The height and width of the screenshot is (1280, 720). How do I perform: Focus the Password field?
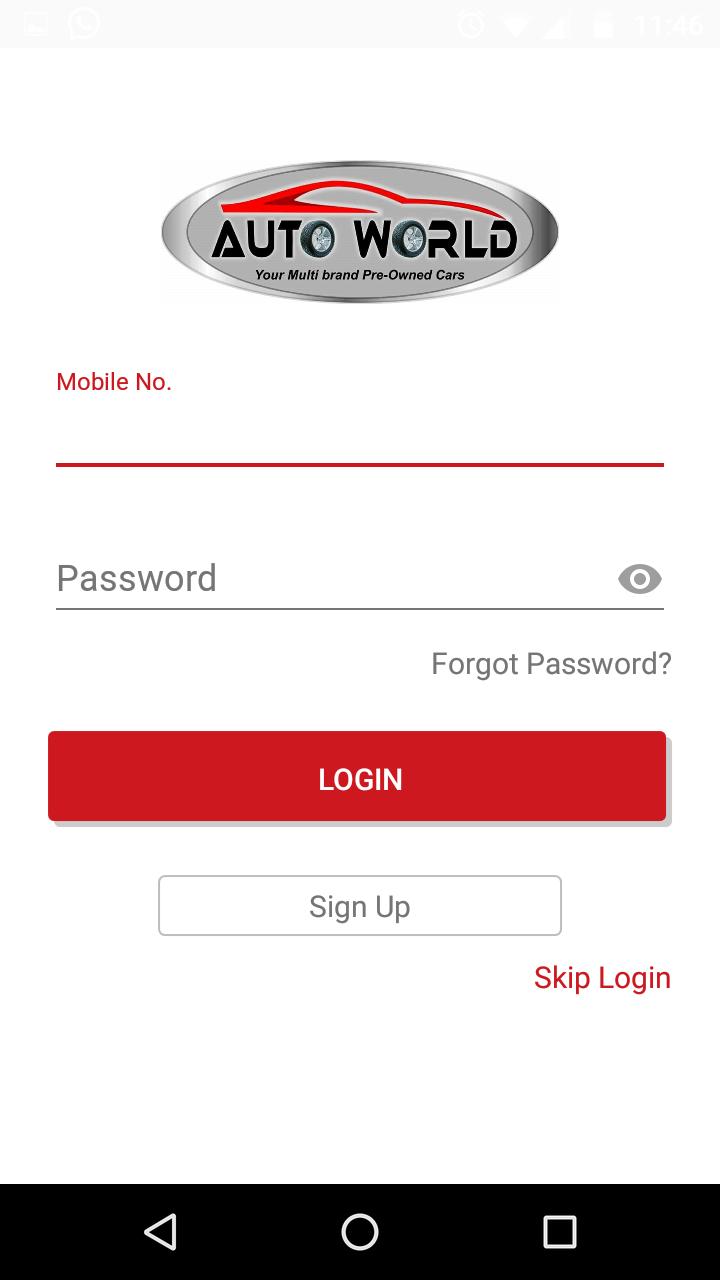[330, 578]
